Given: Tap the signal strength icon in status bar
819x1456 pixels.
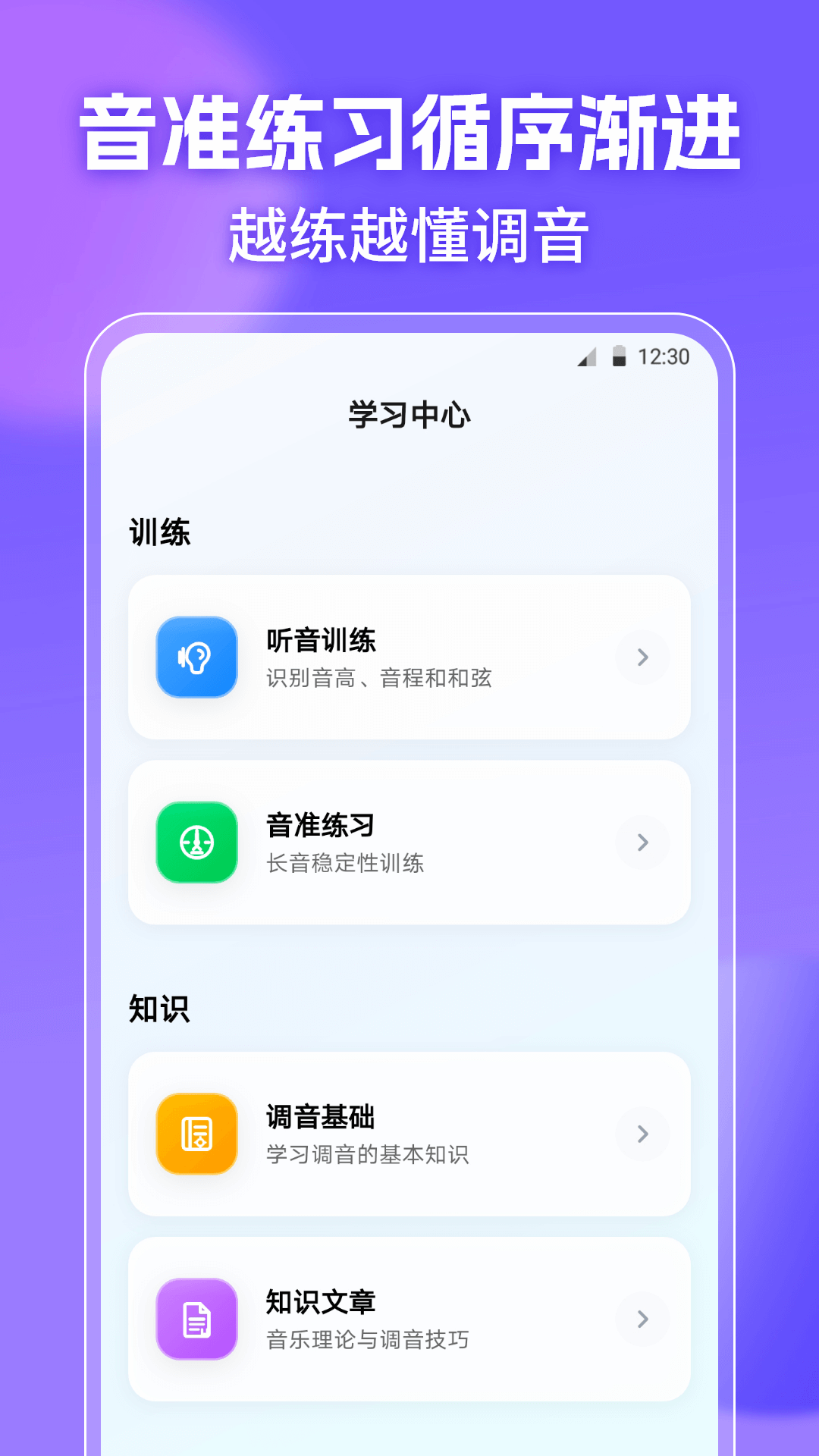Looking at the screenshot, I should pos(588,356).
